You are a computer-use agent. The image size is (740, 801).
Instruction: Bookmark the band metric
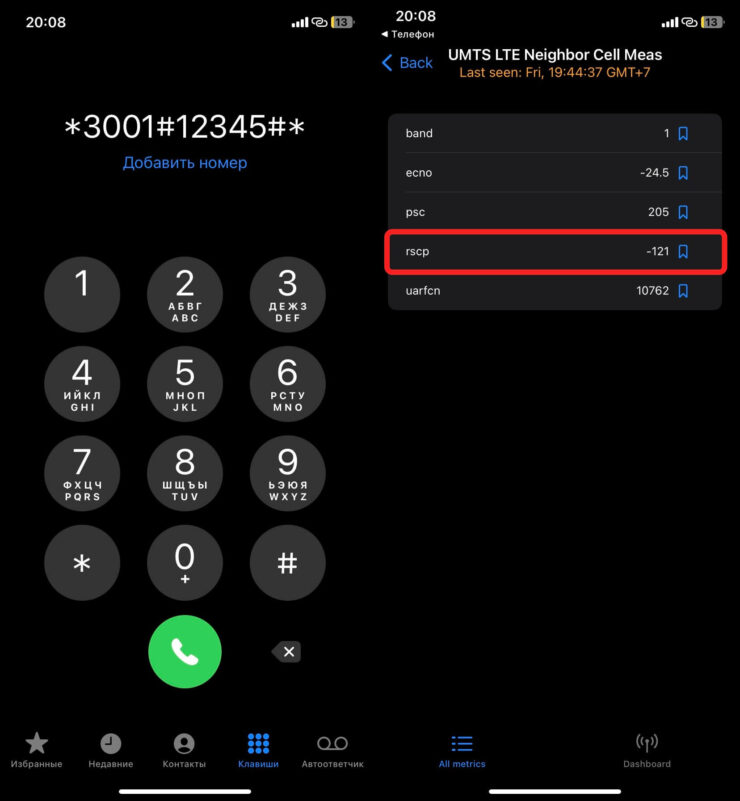click(x=683, y=133)
